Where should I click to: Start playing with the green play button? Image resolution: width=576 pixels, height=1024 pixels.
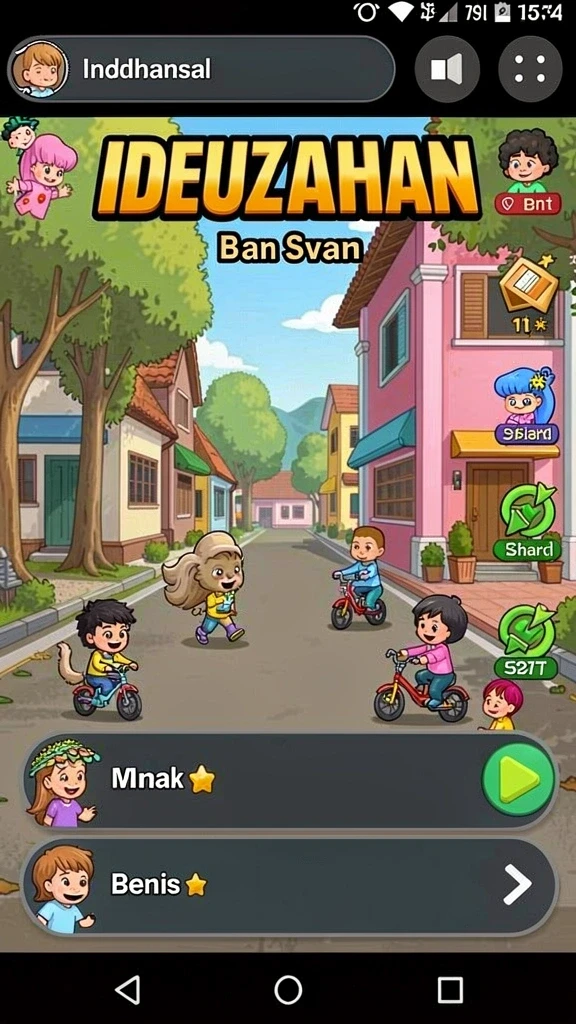[519, 778]
